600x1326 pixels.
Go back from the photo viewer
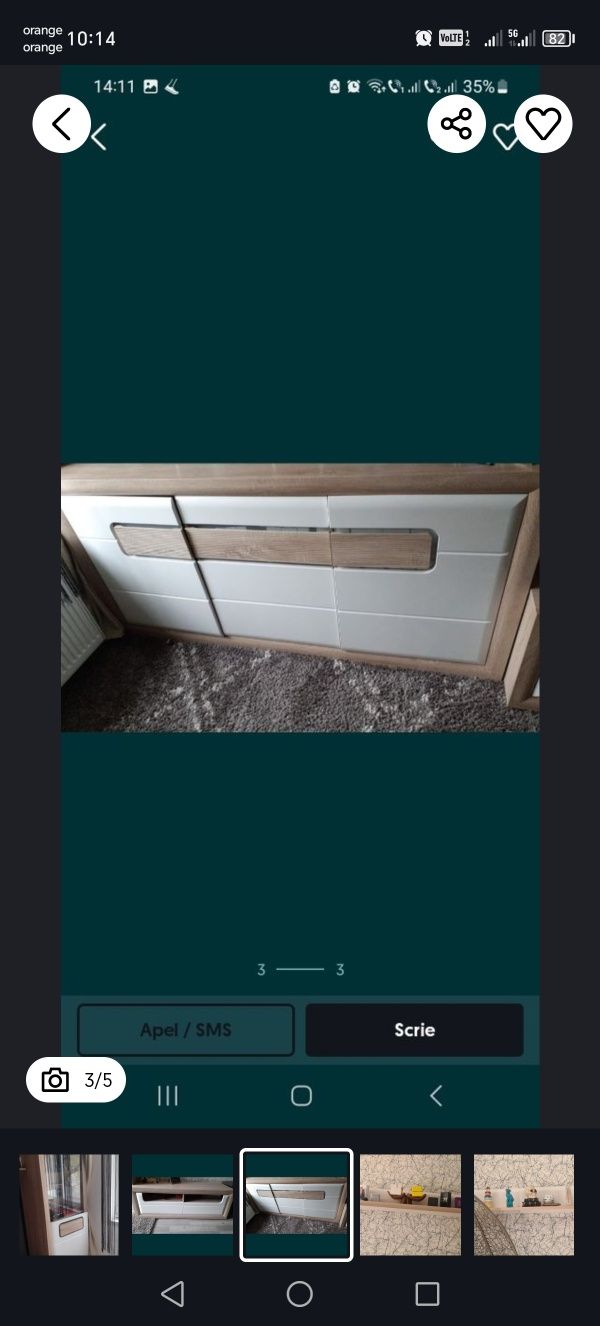[x=62, y=124]
